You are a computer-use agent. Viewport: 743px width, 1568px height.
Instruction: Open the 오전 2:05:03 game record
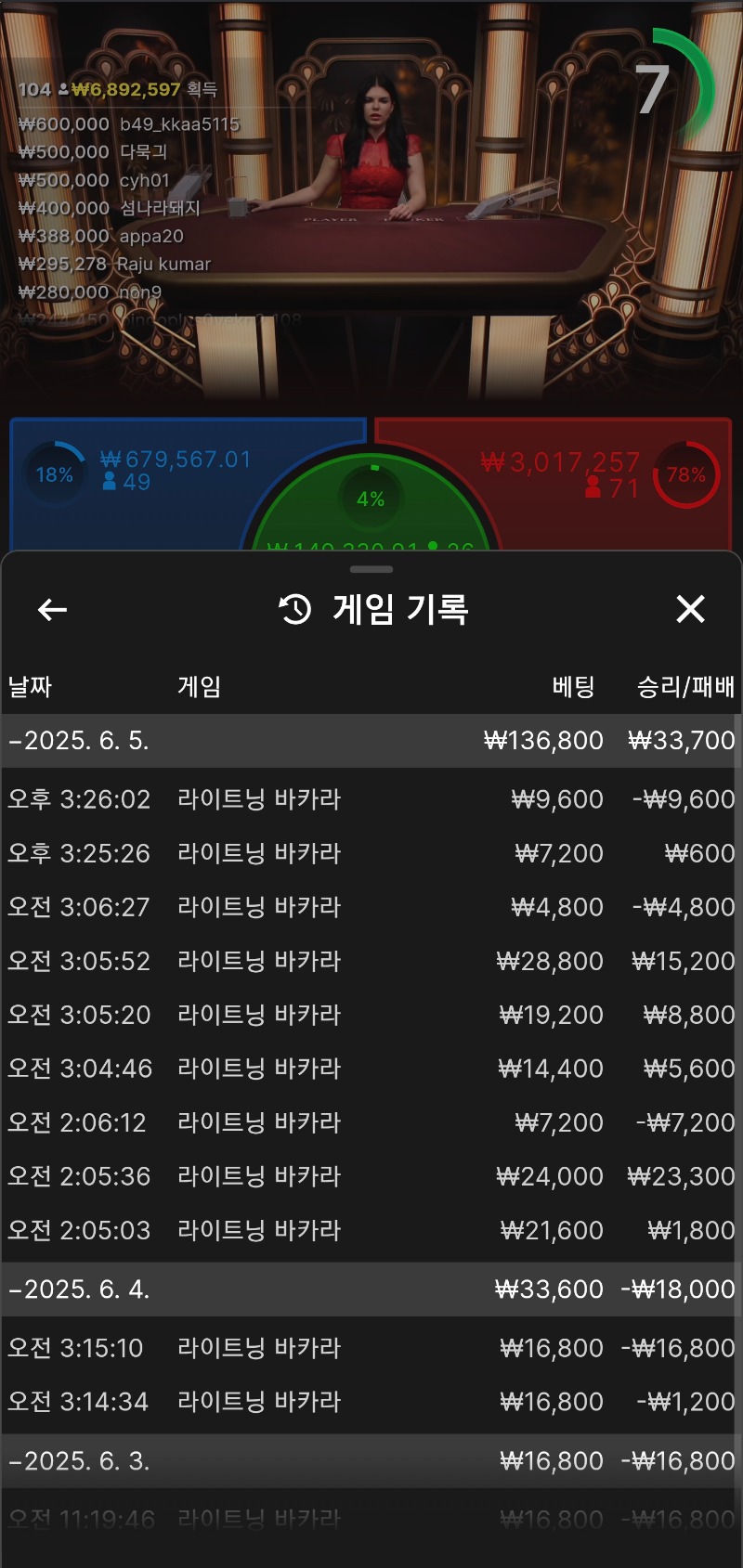(x=371, y=1230)
